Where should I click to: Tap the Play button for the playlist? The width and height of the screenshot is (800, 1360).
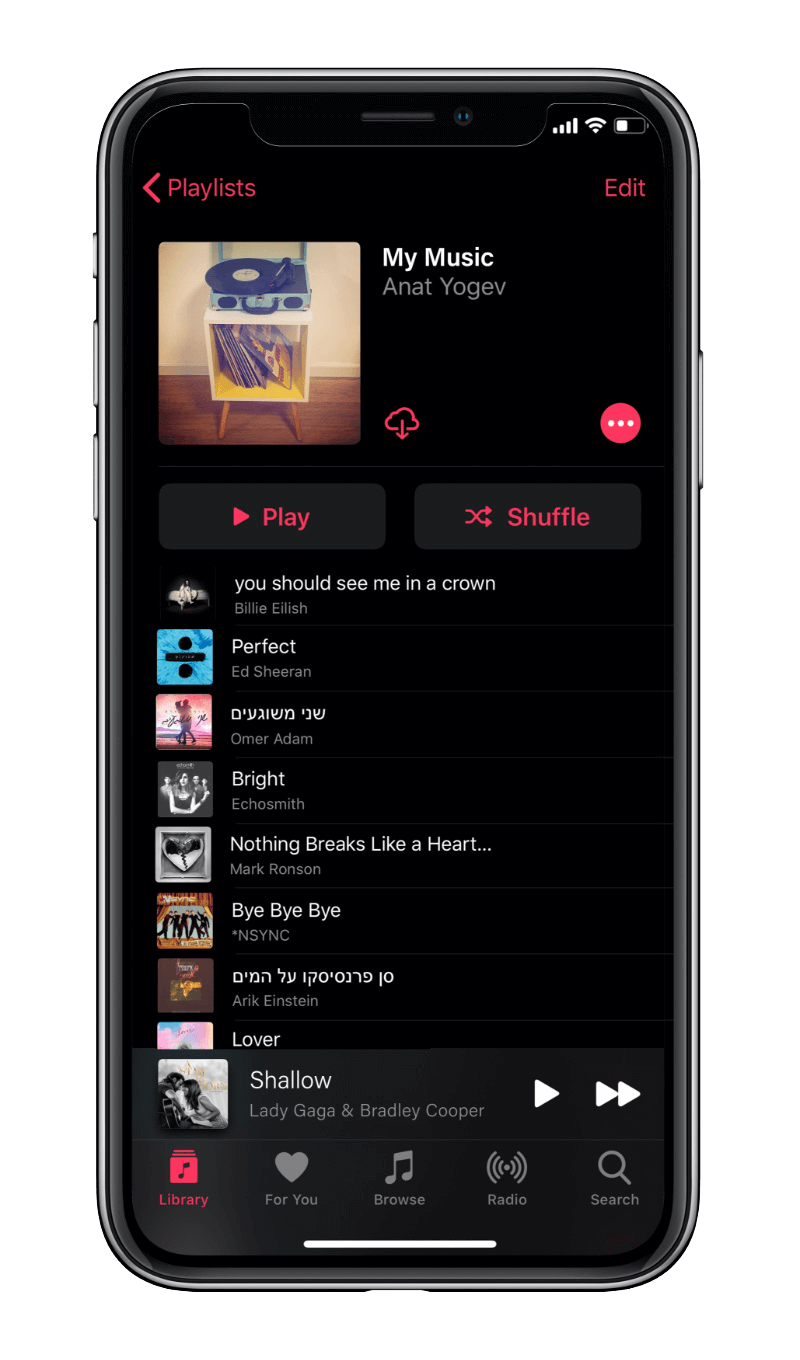click(272, 517)
